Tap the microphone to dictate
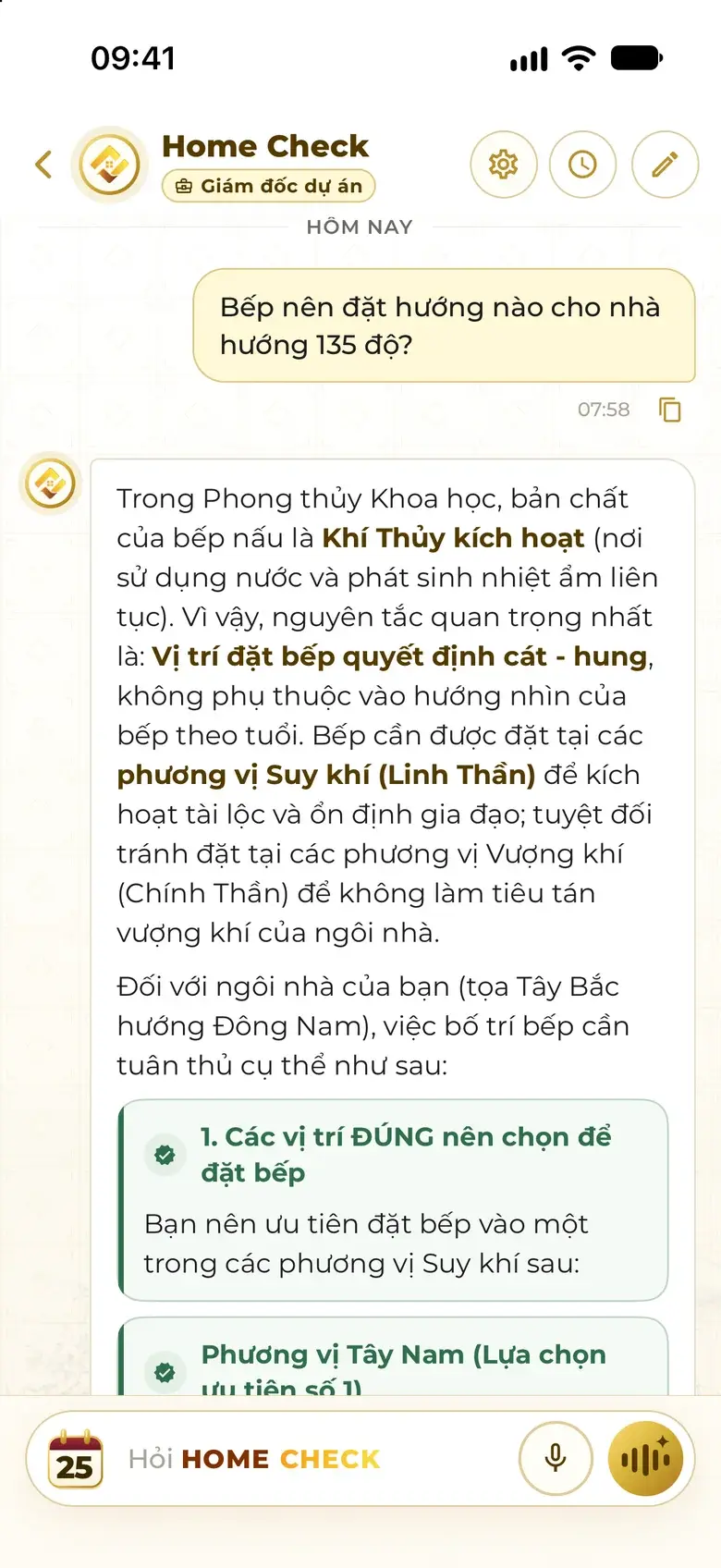 [x=556, y=1459]
